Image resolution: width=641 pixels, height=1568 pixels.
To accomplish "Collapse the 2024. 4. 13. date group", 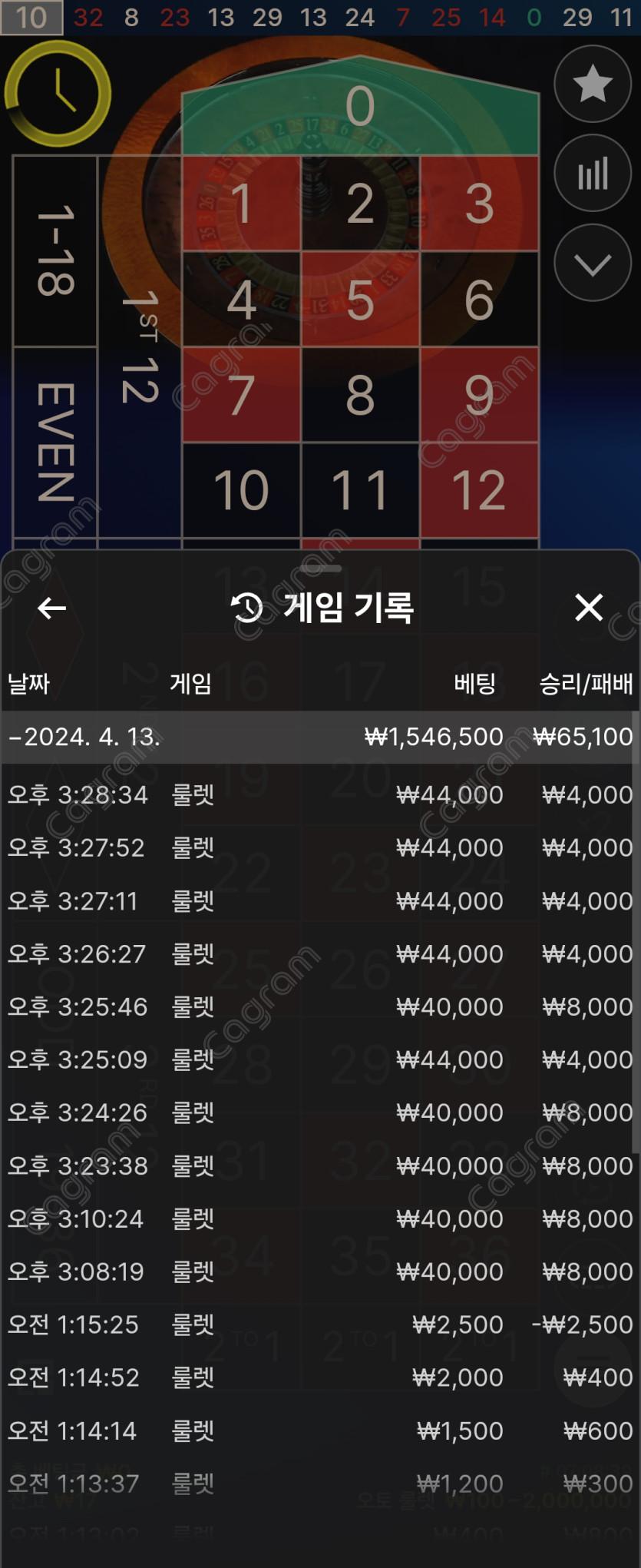I will [x=319, y=737].
